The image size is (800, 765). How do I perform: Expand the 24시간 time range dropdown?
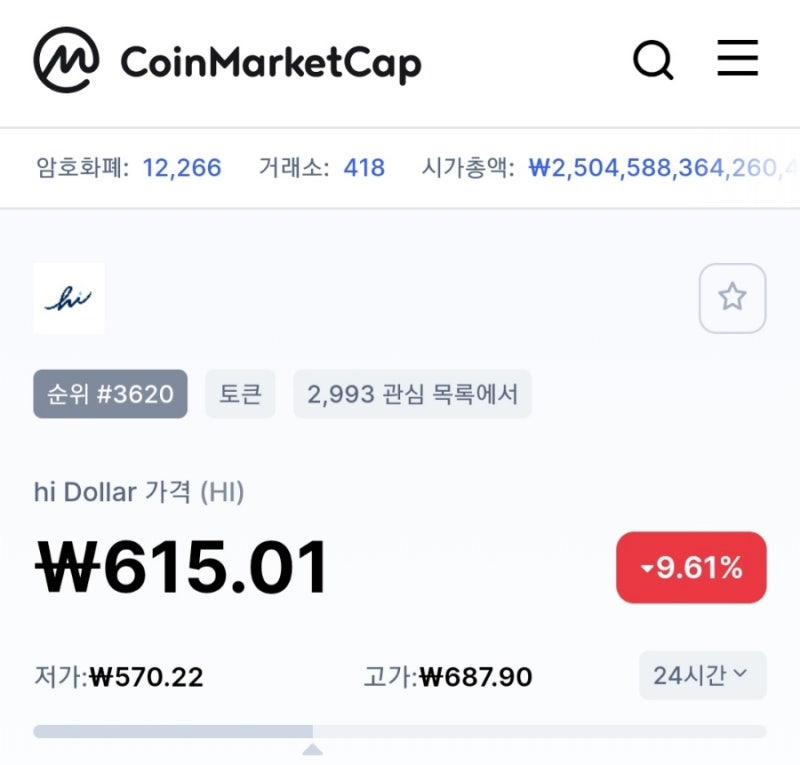pos(702,675)
